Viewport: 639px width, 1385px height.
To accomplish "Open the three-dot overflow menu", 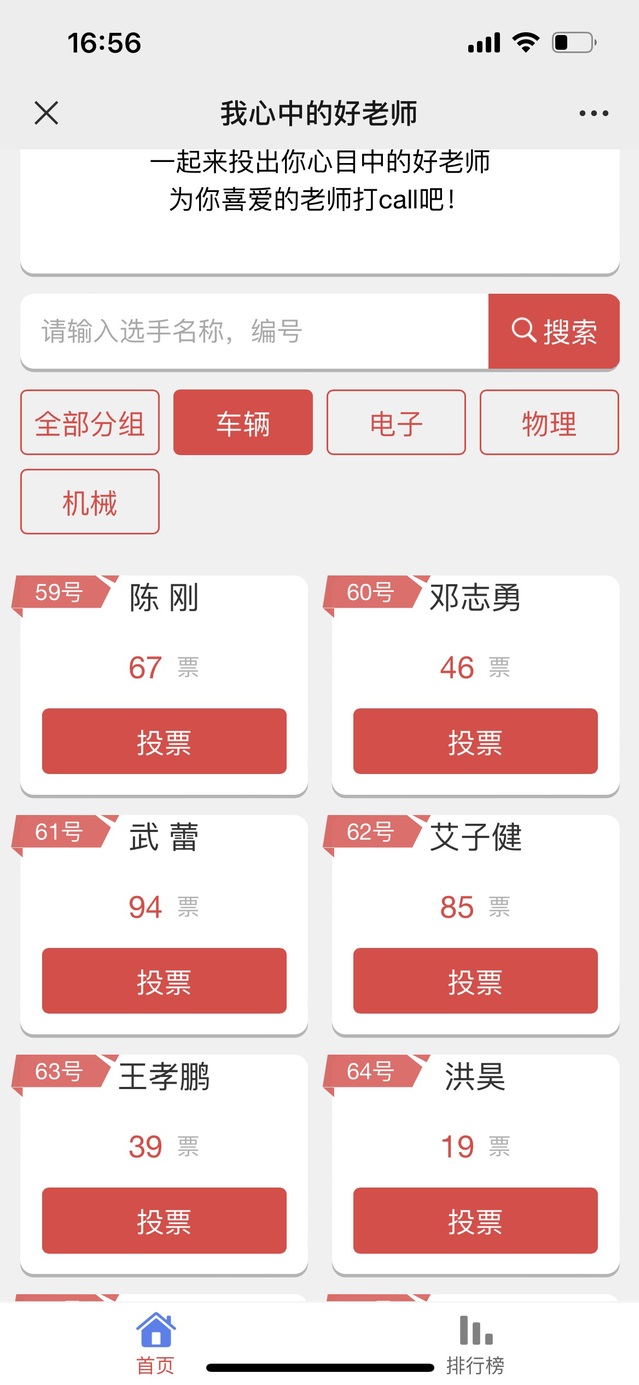I will tap(593, 113).
